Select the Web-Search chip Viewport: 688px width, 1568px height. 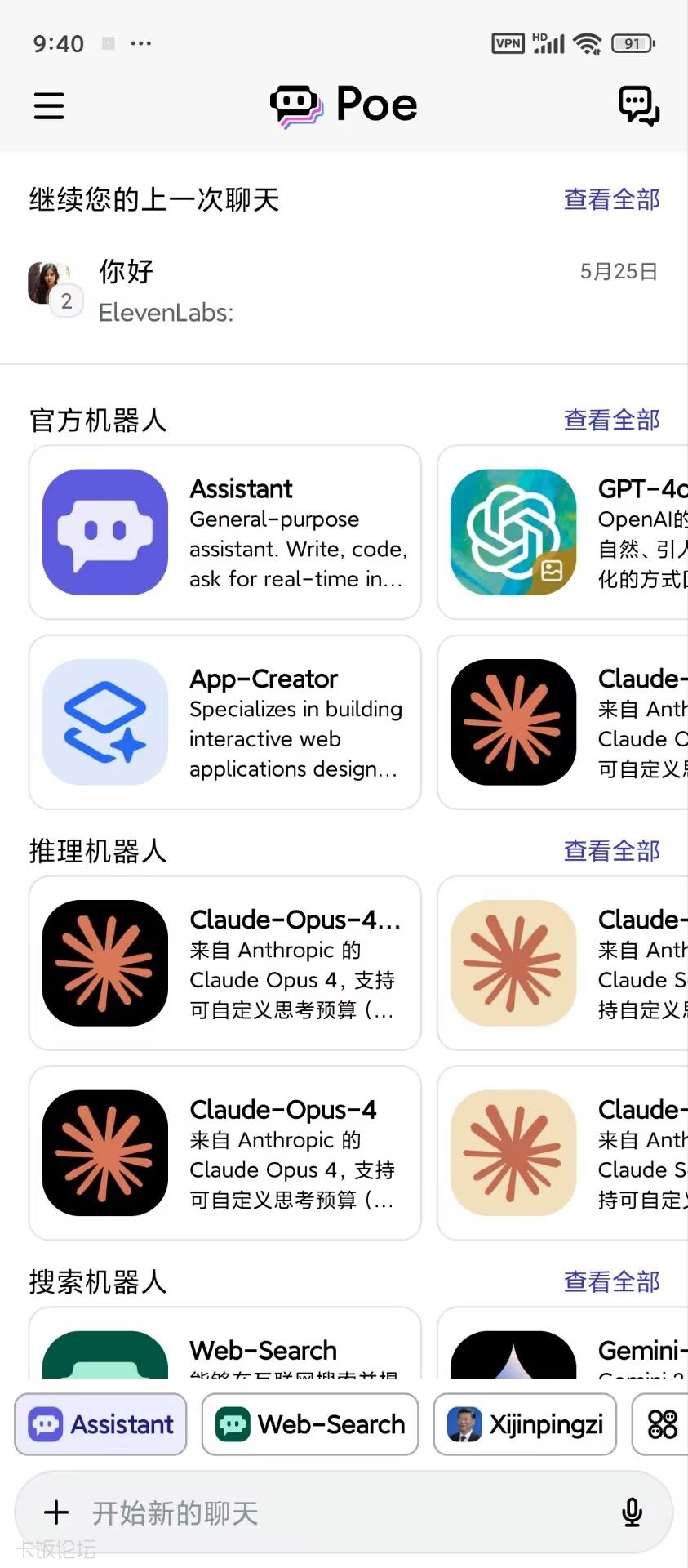(x=310, y=1424)
